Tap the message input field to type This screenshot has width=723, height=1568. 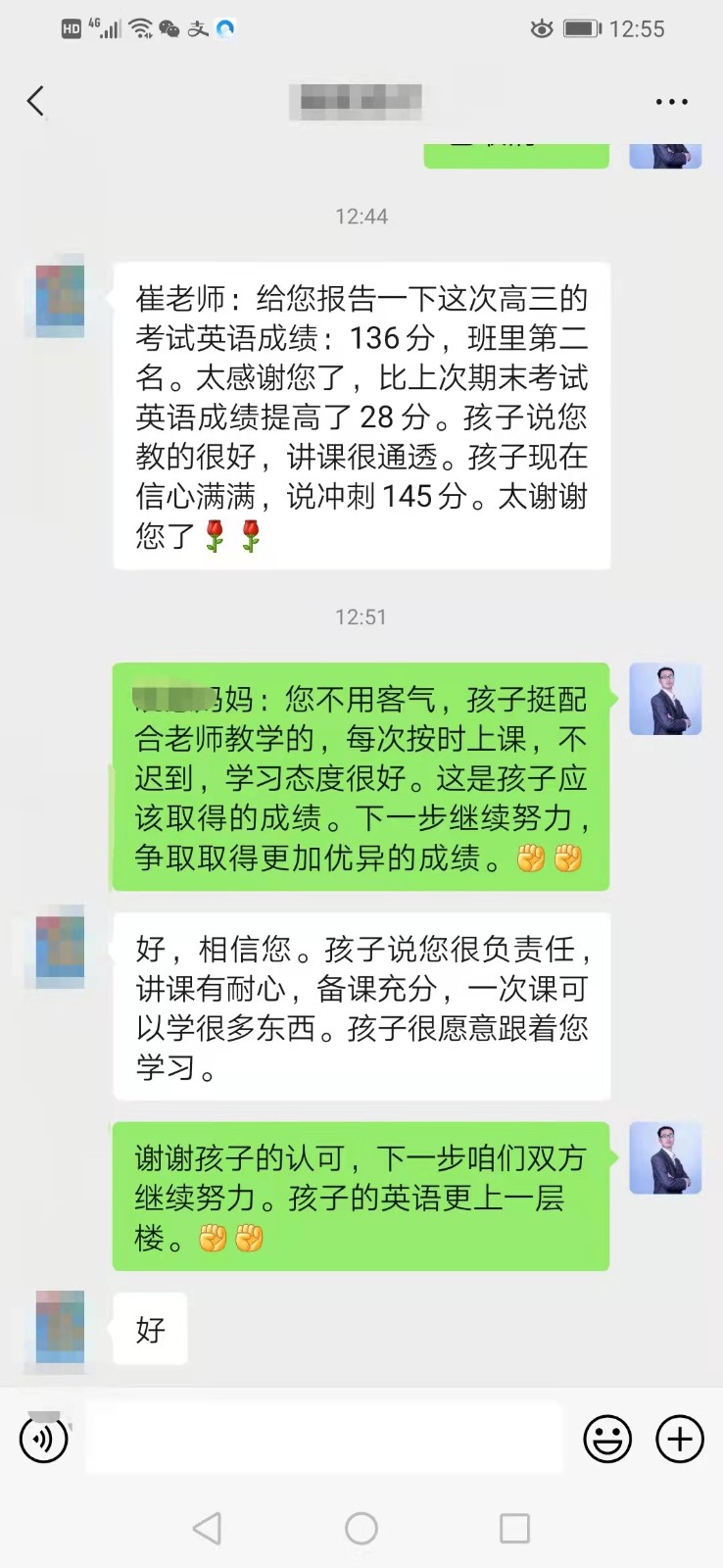(x=323, y=1438)
